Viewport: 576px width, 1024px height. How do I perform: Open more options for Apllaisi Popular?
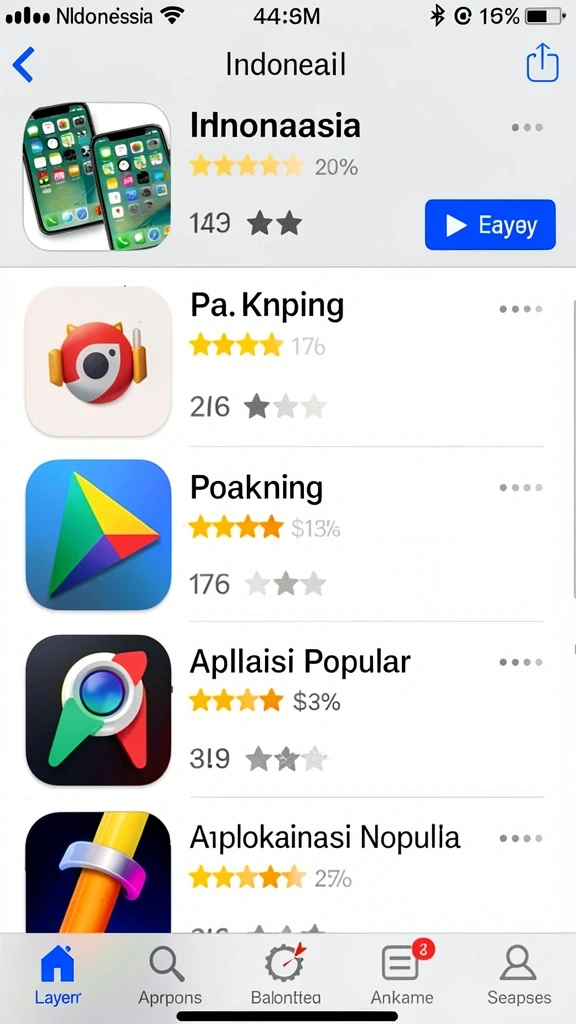[x=521, y=662]
